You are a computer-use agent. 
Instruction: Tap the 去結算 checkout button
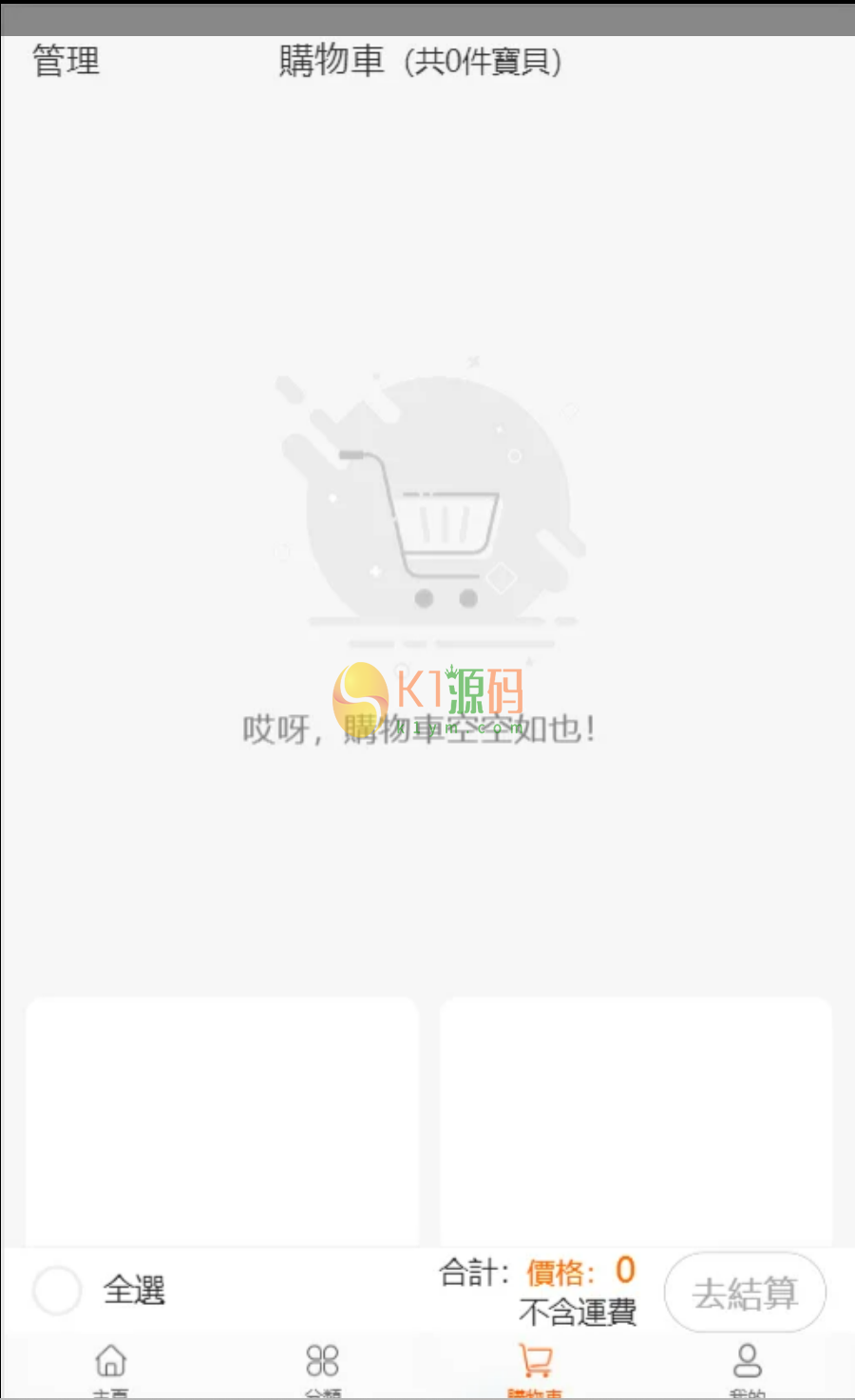pos(745,1293)
